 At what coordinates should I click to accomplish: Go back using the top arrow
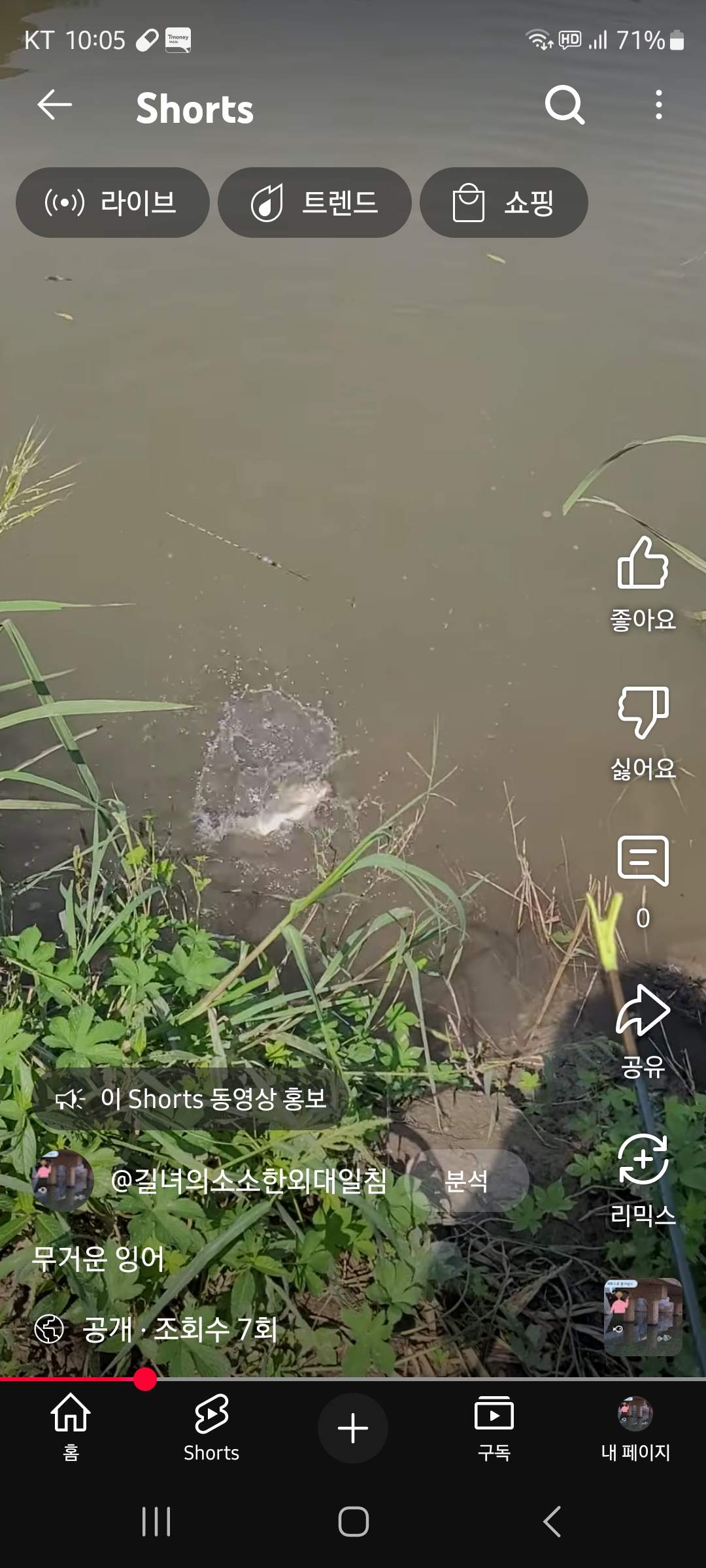click(x=54, y=105)
